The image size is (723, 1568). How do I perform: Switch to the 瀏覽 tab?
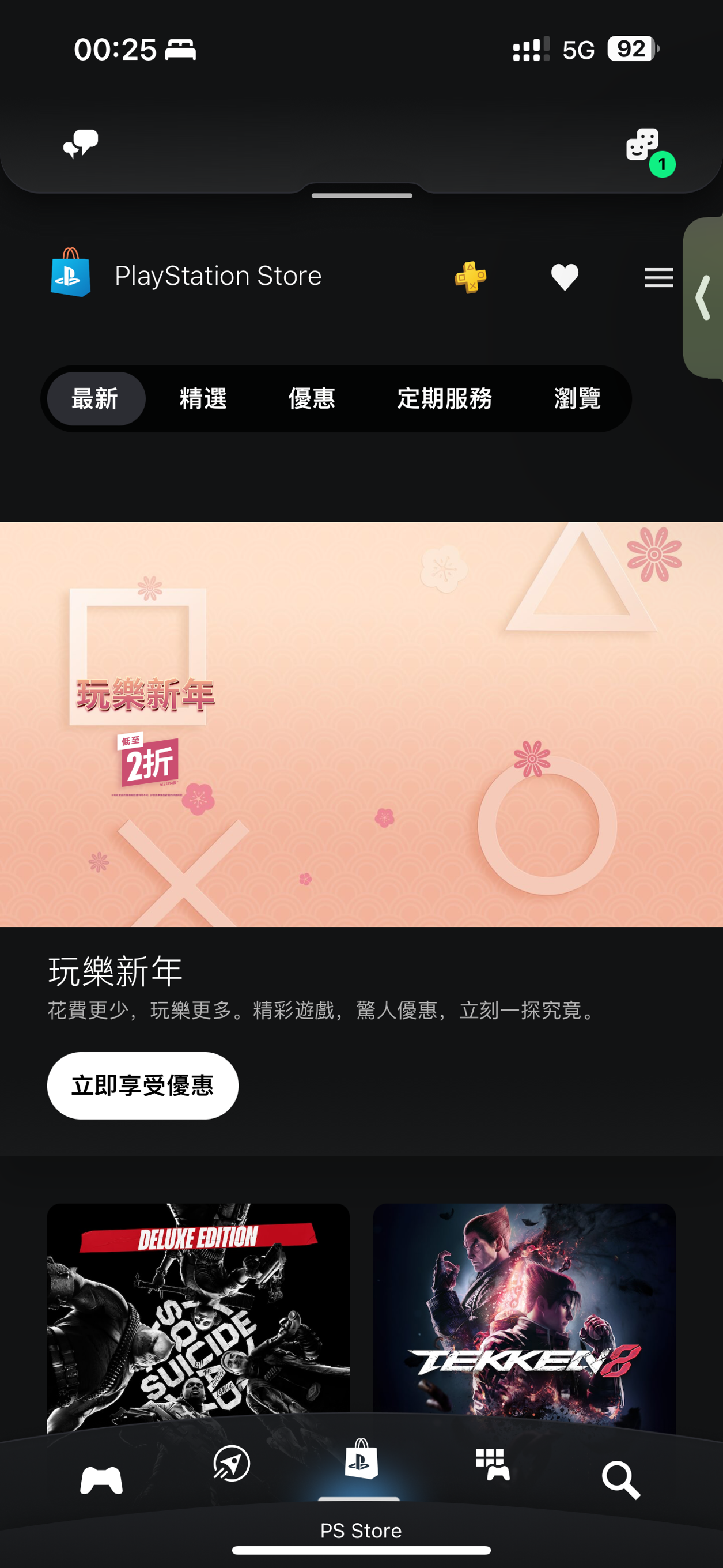click(x=577, y=399)
